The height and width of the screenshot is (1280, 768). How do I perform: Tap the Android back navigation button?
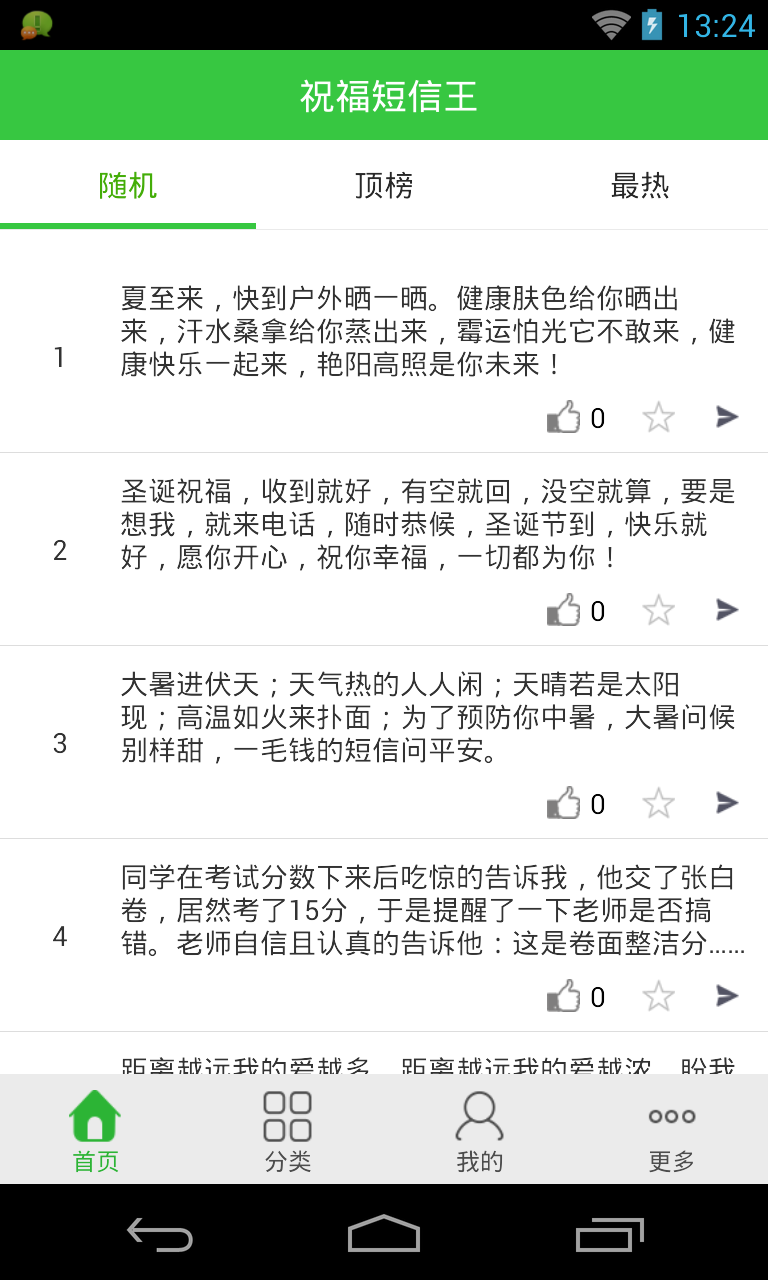160,1237
